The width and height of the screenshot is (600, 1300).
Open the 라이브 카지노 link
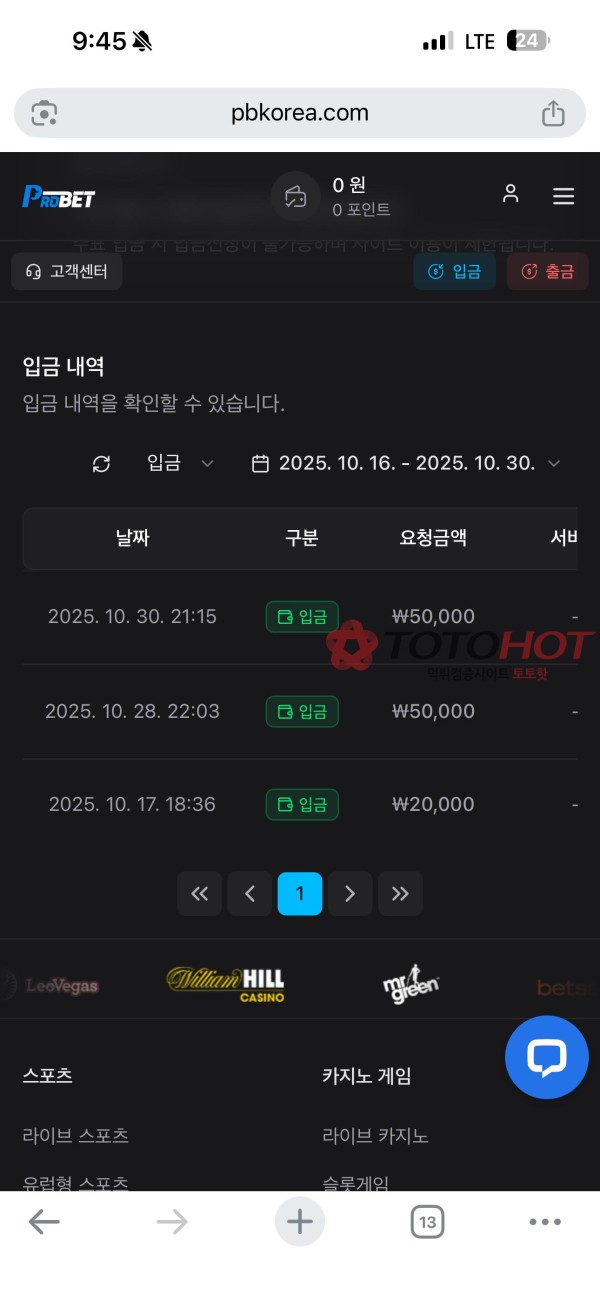tap(375, 1136)
